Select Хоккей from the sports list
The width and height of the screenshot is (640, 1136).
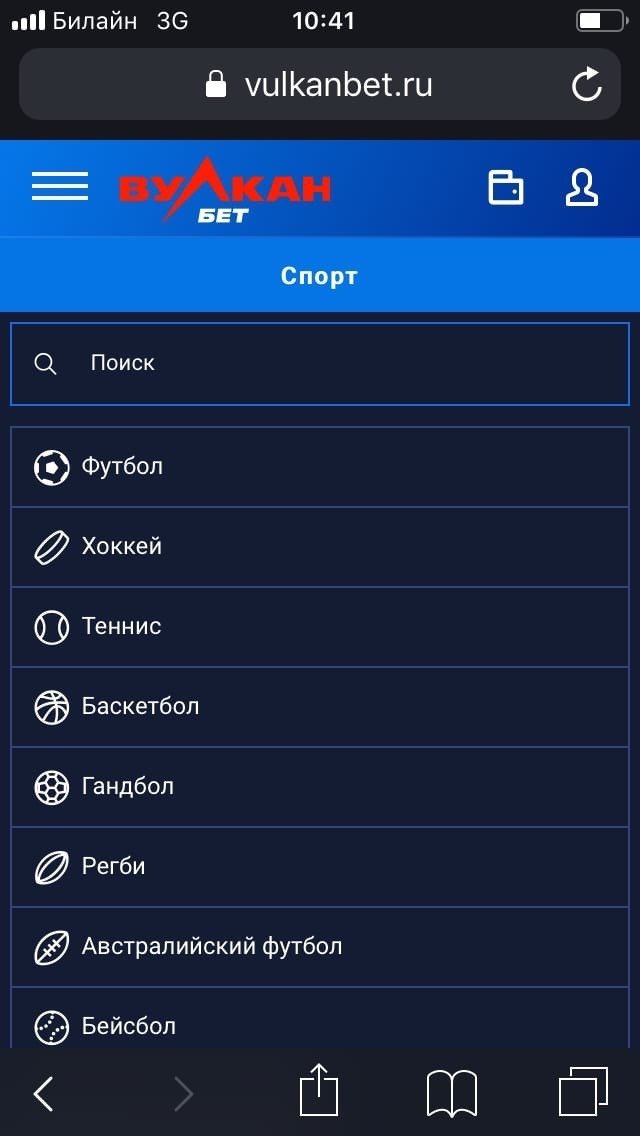(x=320, y=547)
